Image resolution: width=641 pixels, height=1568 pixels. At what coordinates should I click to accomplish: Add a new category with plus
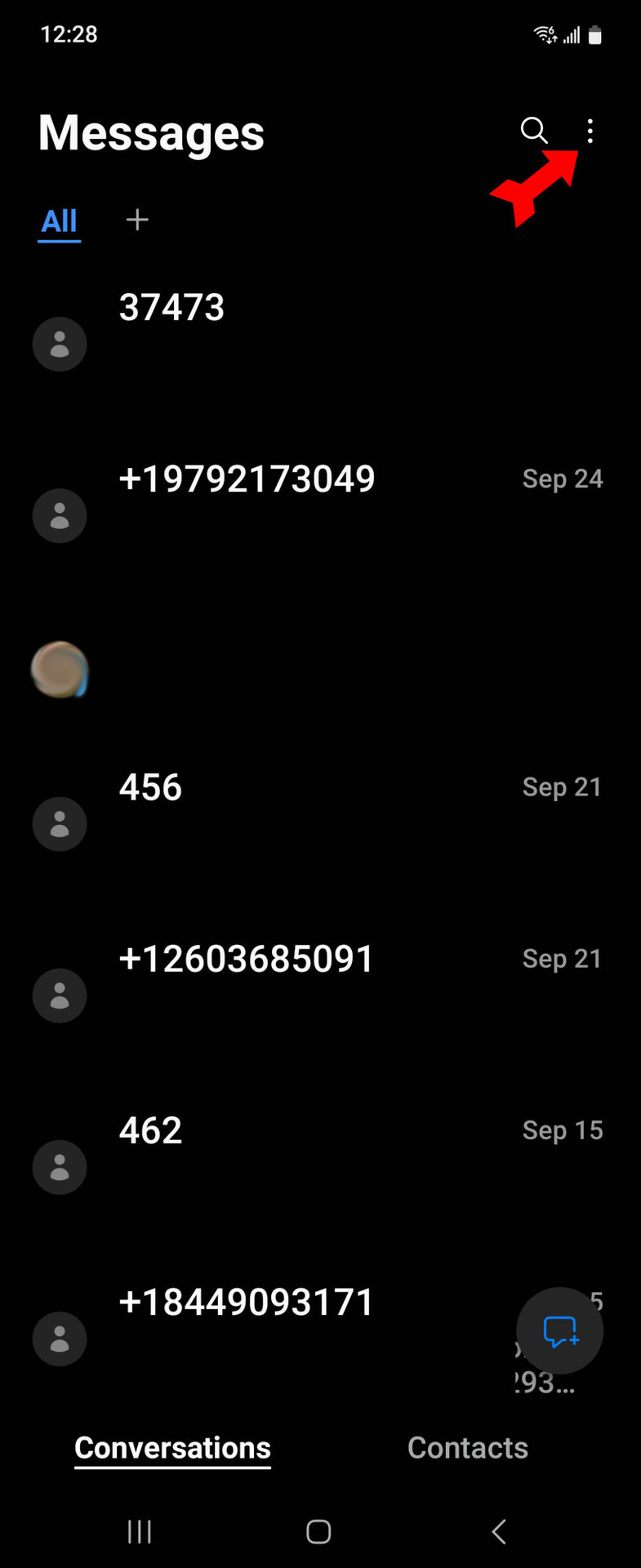[x=137, y=220]
